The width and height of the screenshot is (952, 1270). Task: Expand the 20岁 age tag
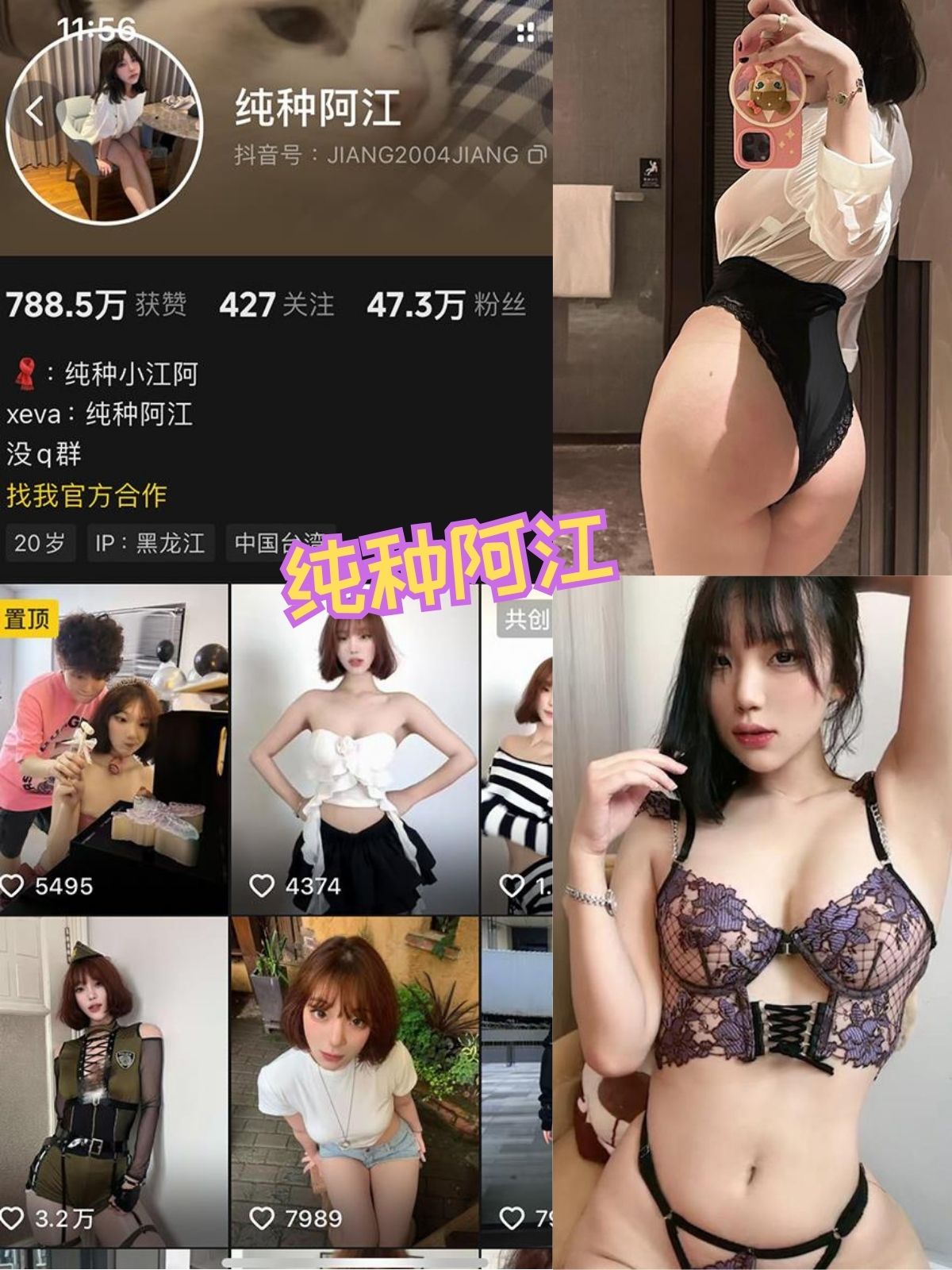(40, 545)
